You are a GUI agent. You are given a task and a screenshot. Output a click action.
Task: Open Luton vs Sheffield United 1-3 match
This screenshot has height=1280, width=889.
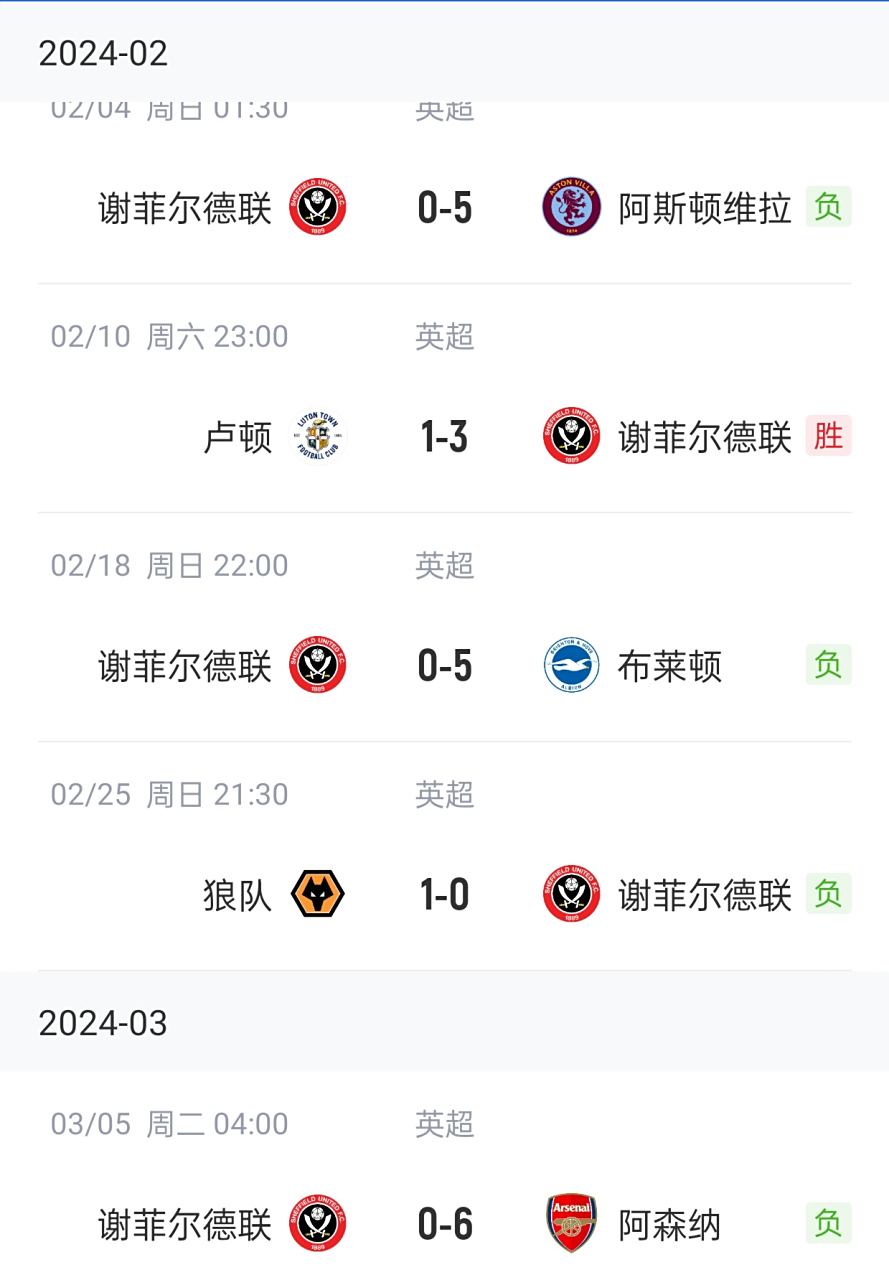tap(444, 437)
